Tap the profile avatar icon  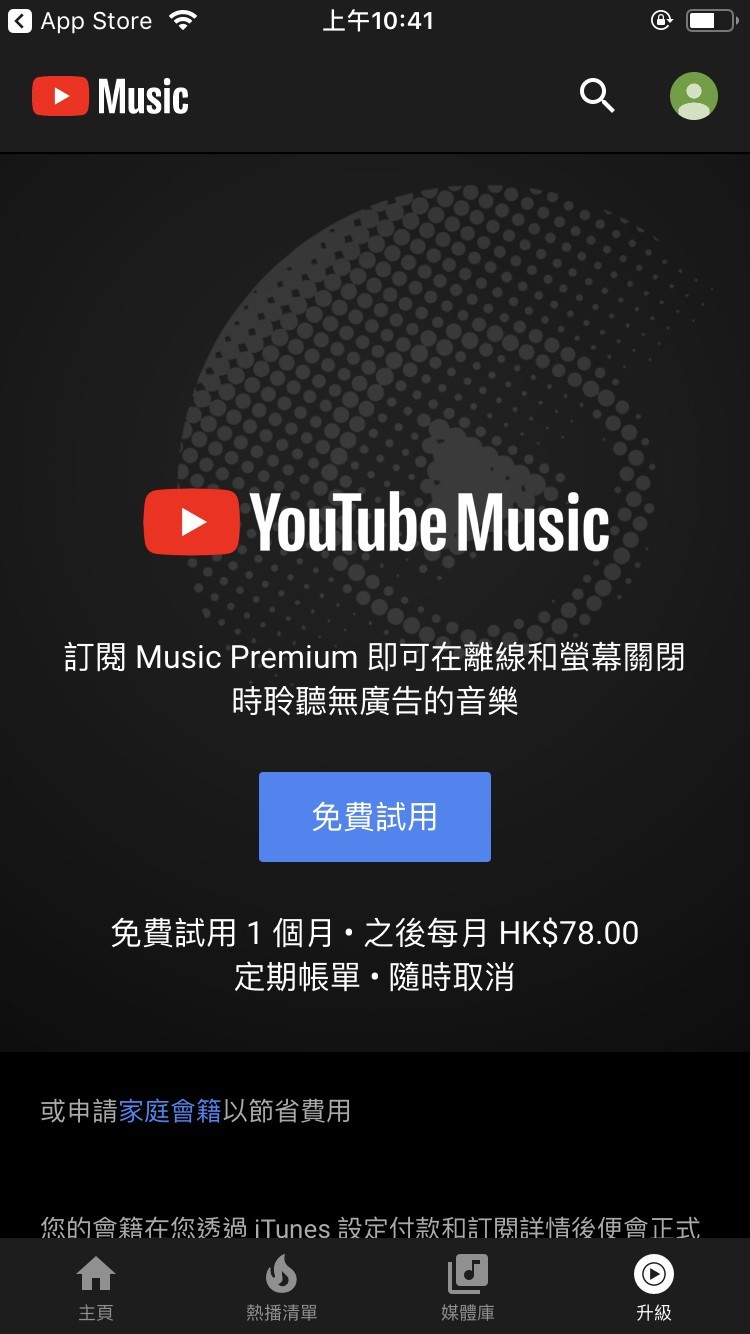(x=694, y=95)
